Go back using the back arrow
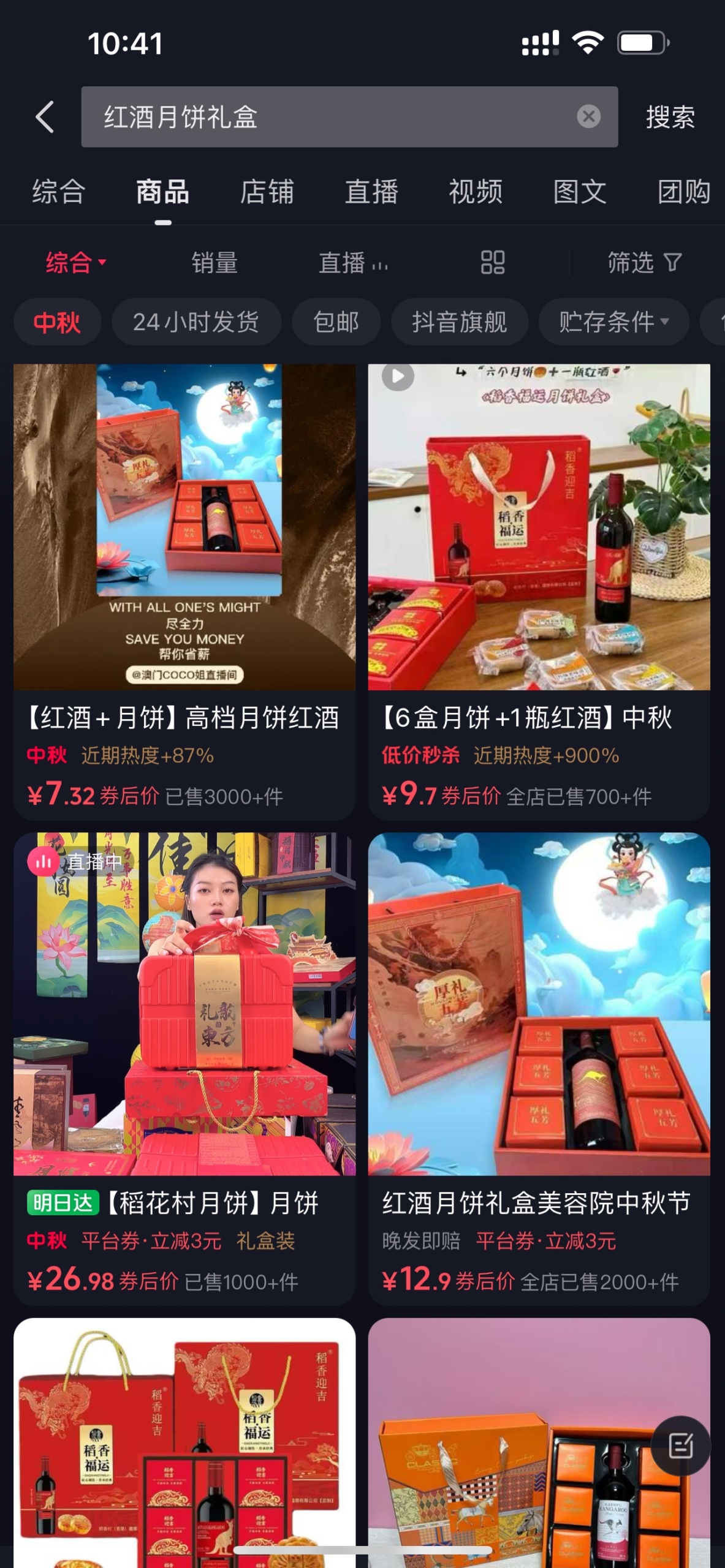This screenshot has height=1568, width=725. click(45, 116)
